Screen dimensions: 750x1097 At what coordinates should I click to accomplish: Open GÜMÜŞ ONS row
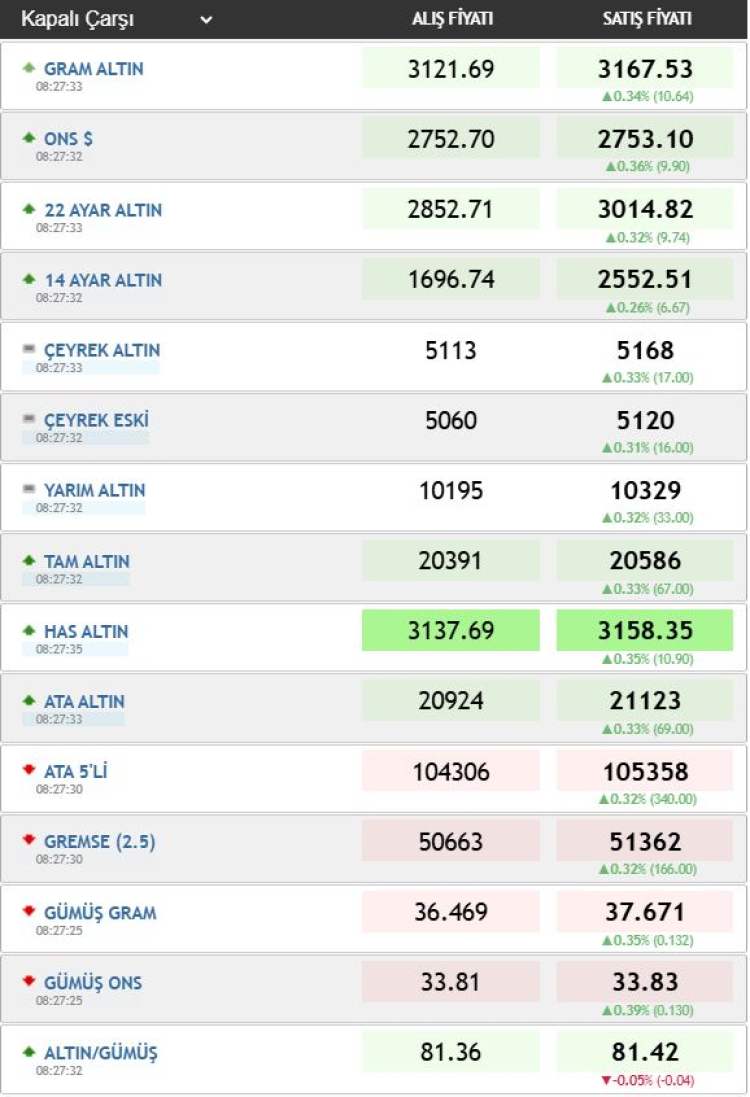pos(93,982)
